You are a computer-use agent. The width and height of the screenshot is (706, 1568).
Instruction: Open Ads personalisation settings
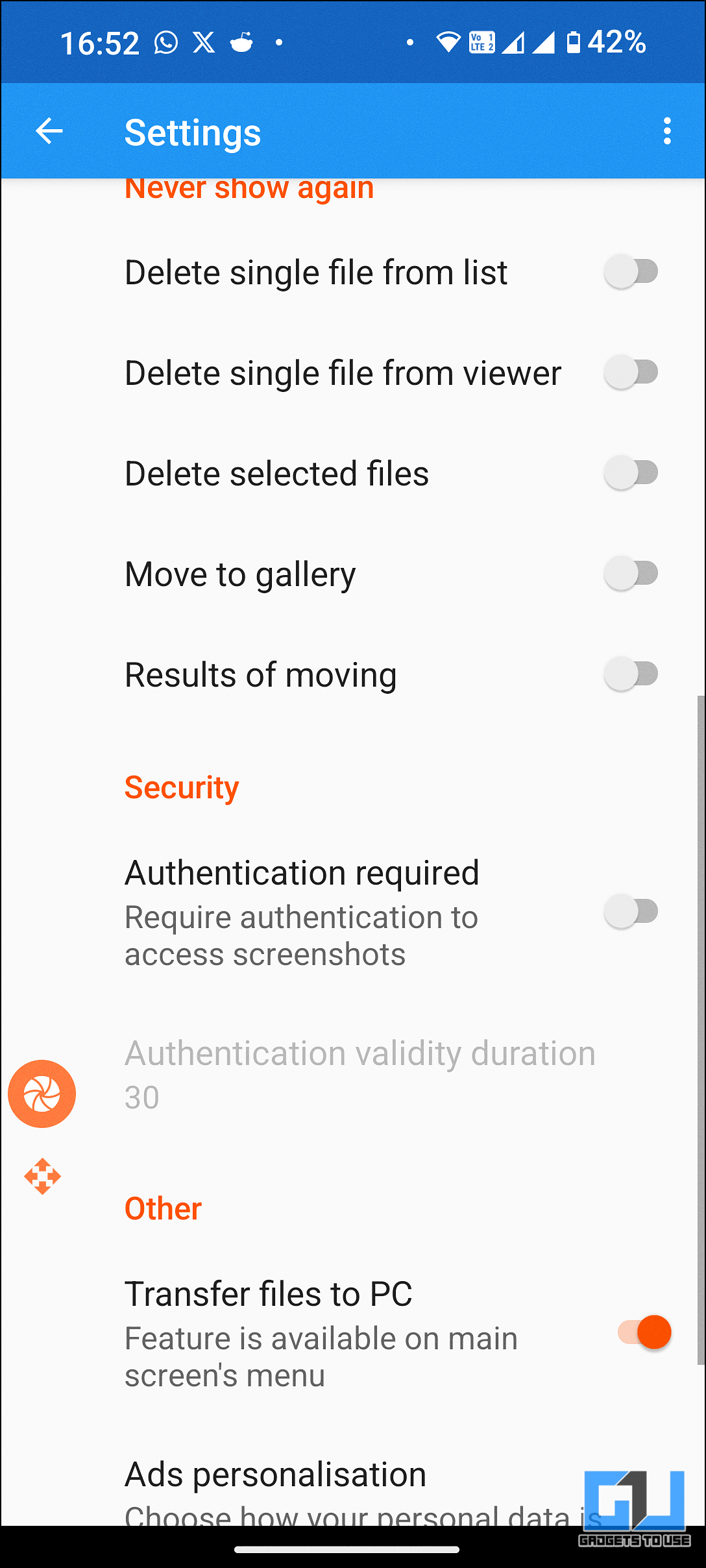coord(276,1475)
